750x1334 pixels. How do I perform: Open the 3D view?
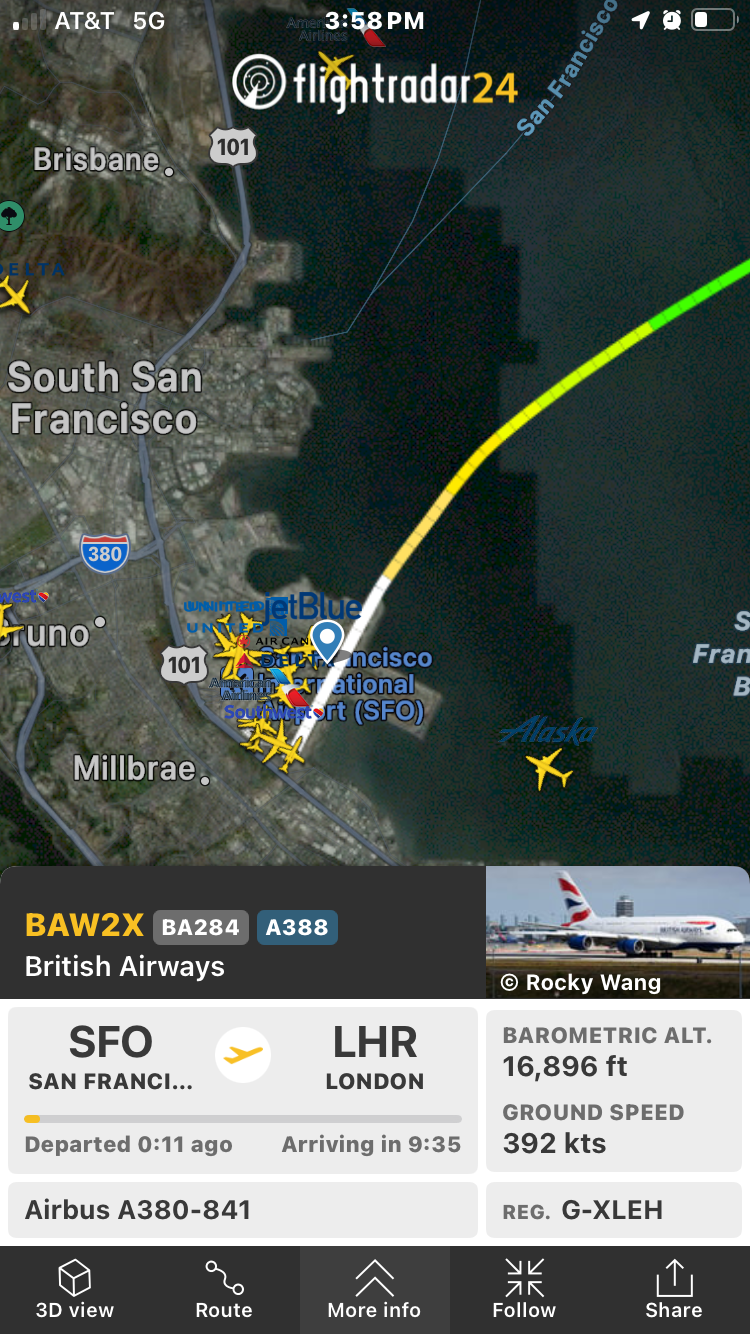pyautogui.click(x=75, y=1290)
